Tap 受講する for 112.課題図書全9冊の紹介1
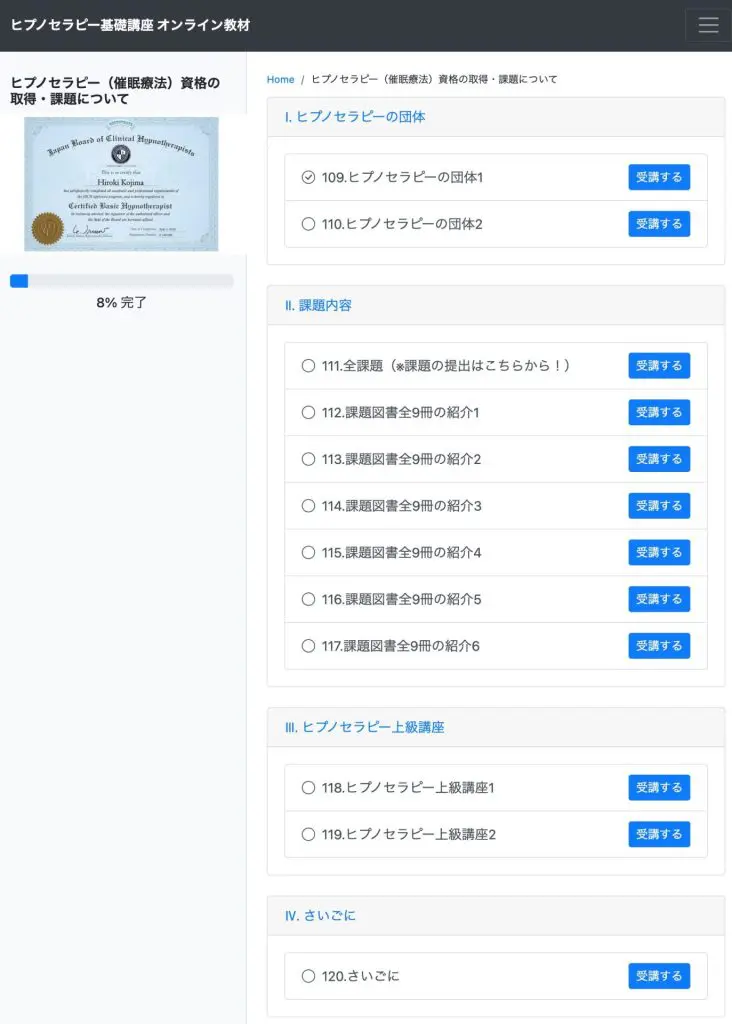Viewport: 732px width, 1024px height. (659, 412)
